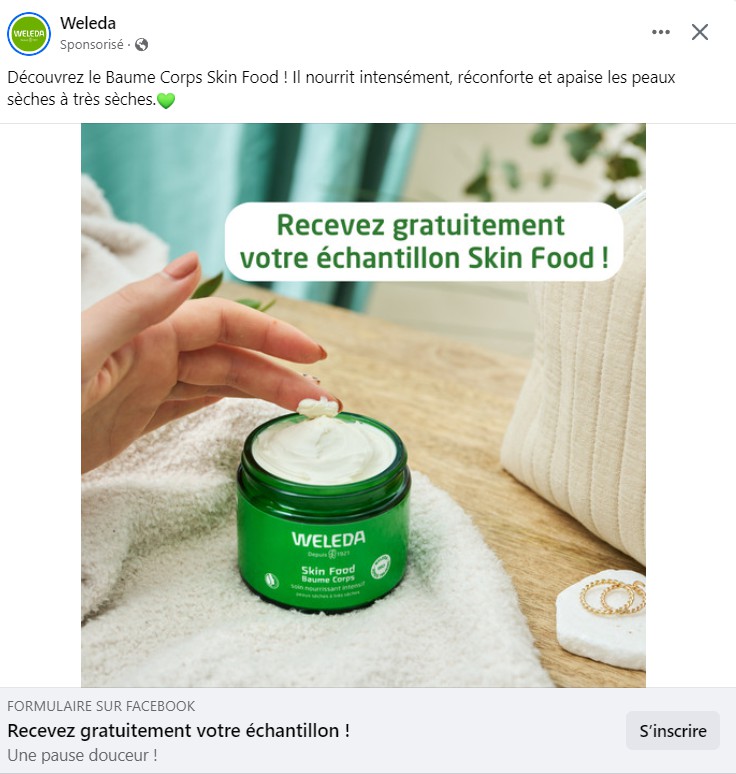736x774 pixels.
Task: Open the 'Recevez gratuitement votre échantillon' form headline
Action: 178,731
